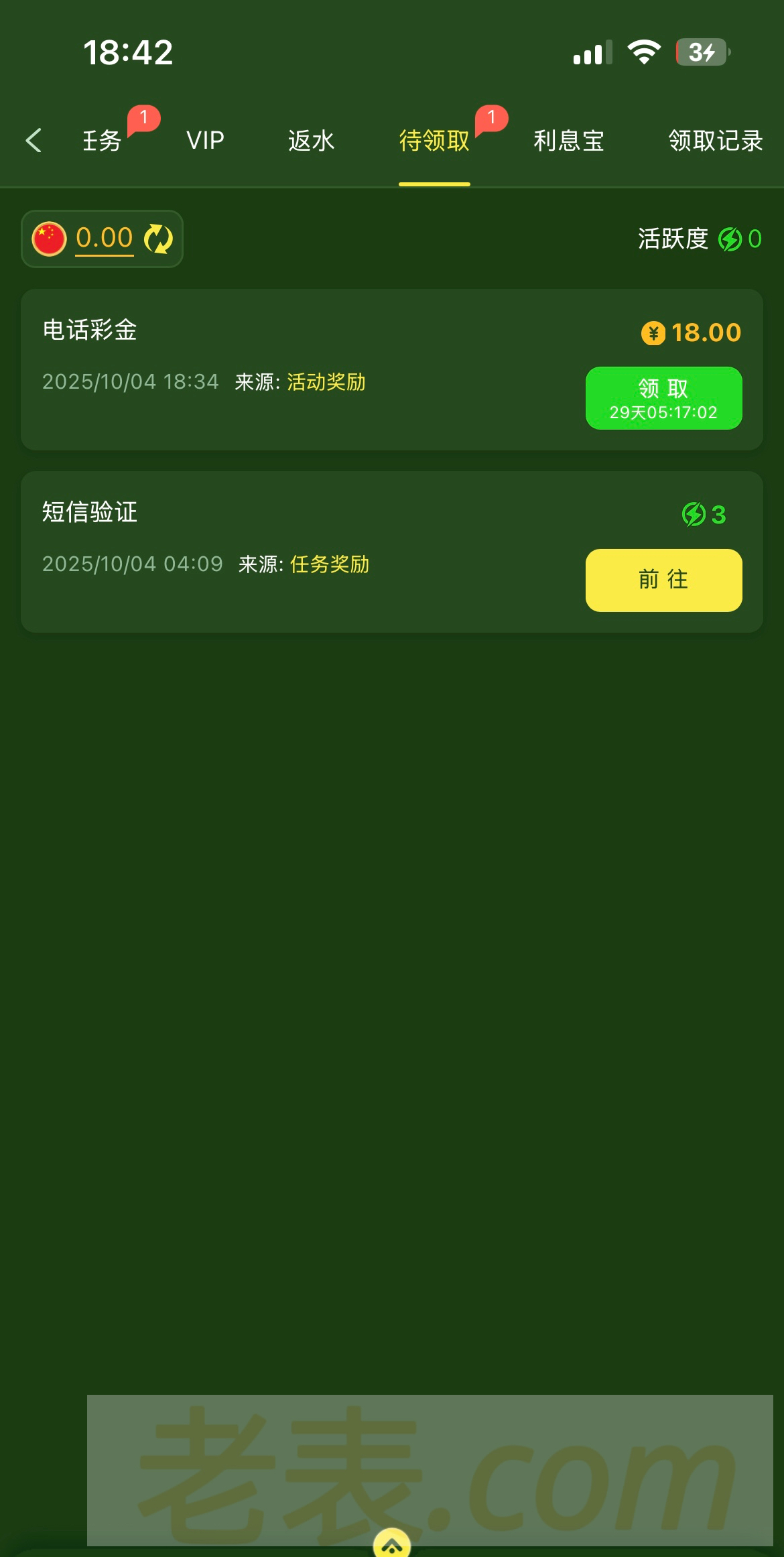This screenshot has width=784, height=1557.
Task: Refresh the 0.00 balance
Action: click(159, 239)
